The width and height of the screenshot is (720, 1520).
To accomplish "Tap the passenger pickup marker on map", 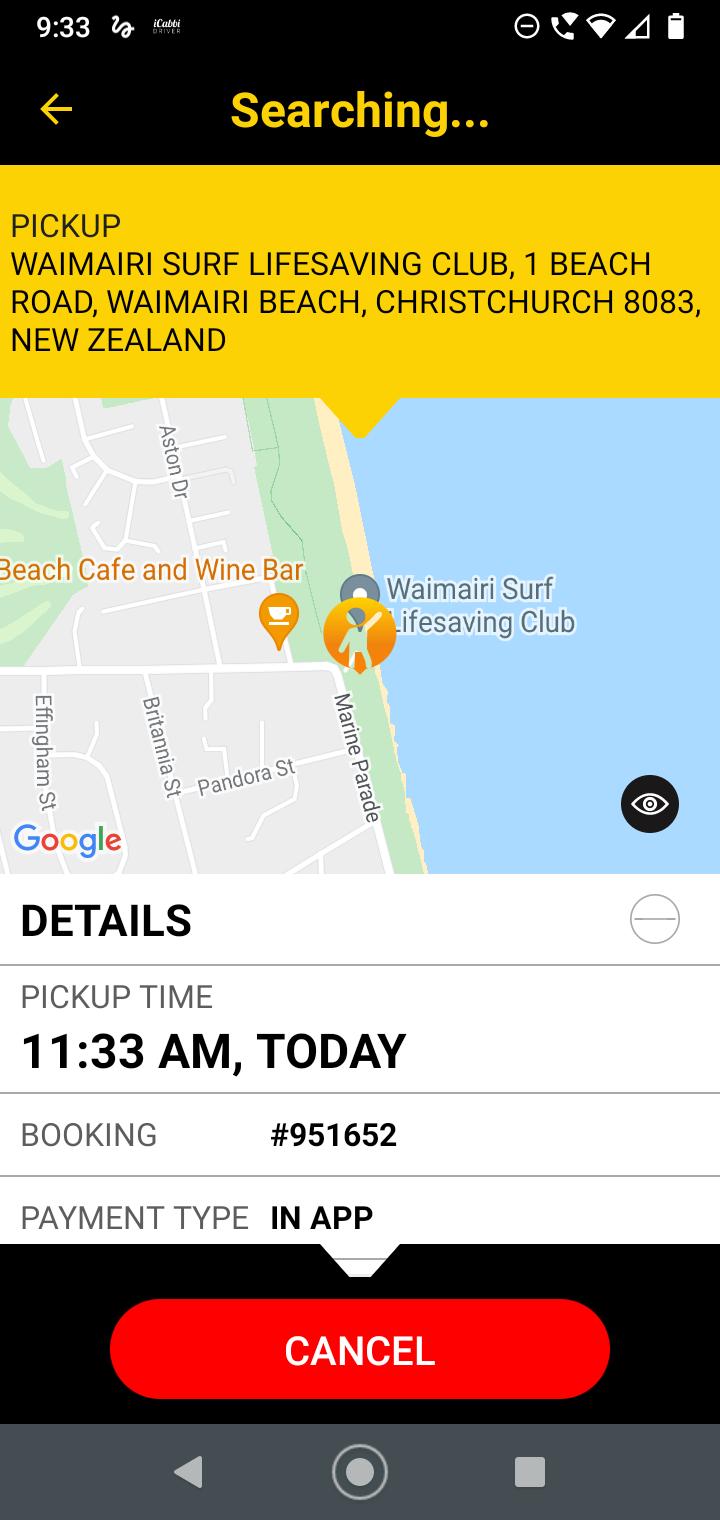I will click(359, 635).
